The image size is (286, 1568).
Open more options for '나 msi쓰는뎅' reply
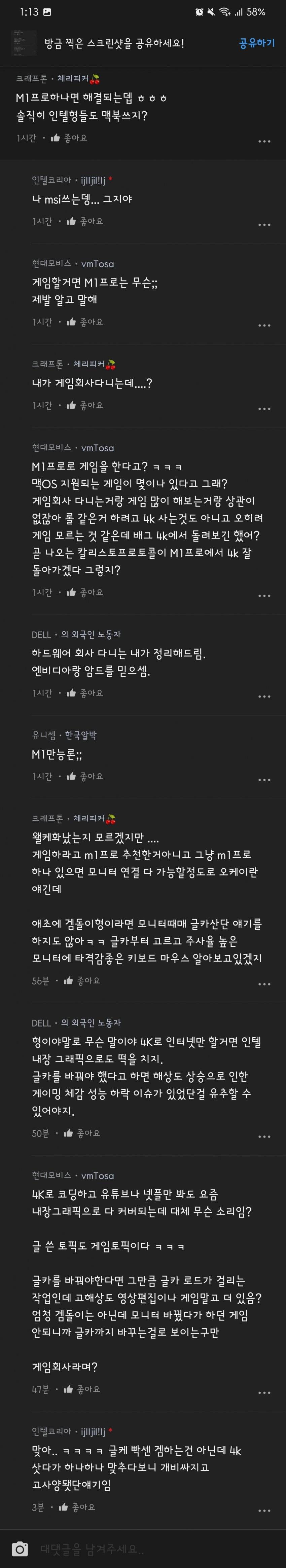[x=264, y=225]
